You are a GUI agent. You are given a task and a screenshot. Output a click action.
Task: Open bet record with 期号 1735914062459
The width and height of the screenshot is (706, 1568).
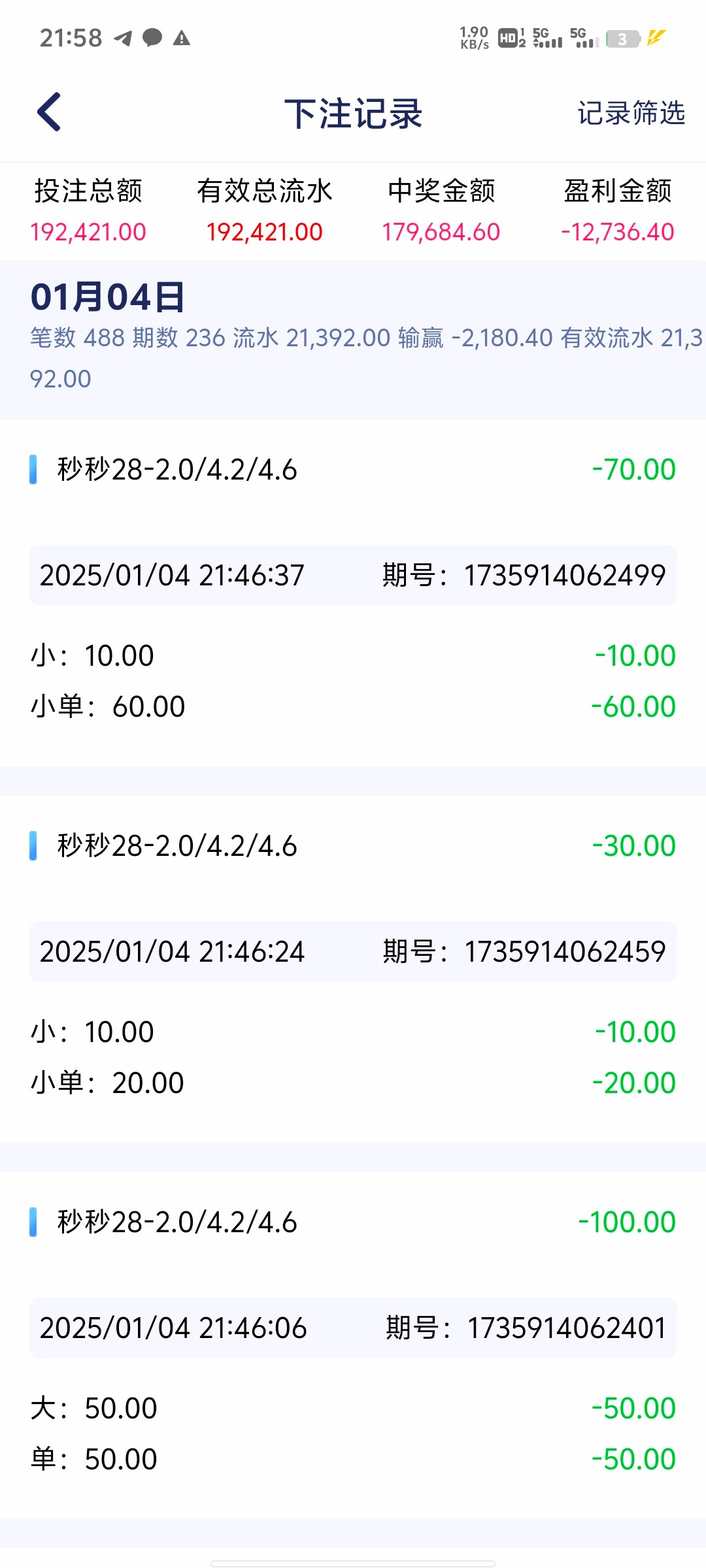coord(353,951)
